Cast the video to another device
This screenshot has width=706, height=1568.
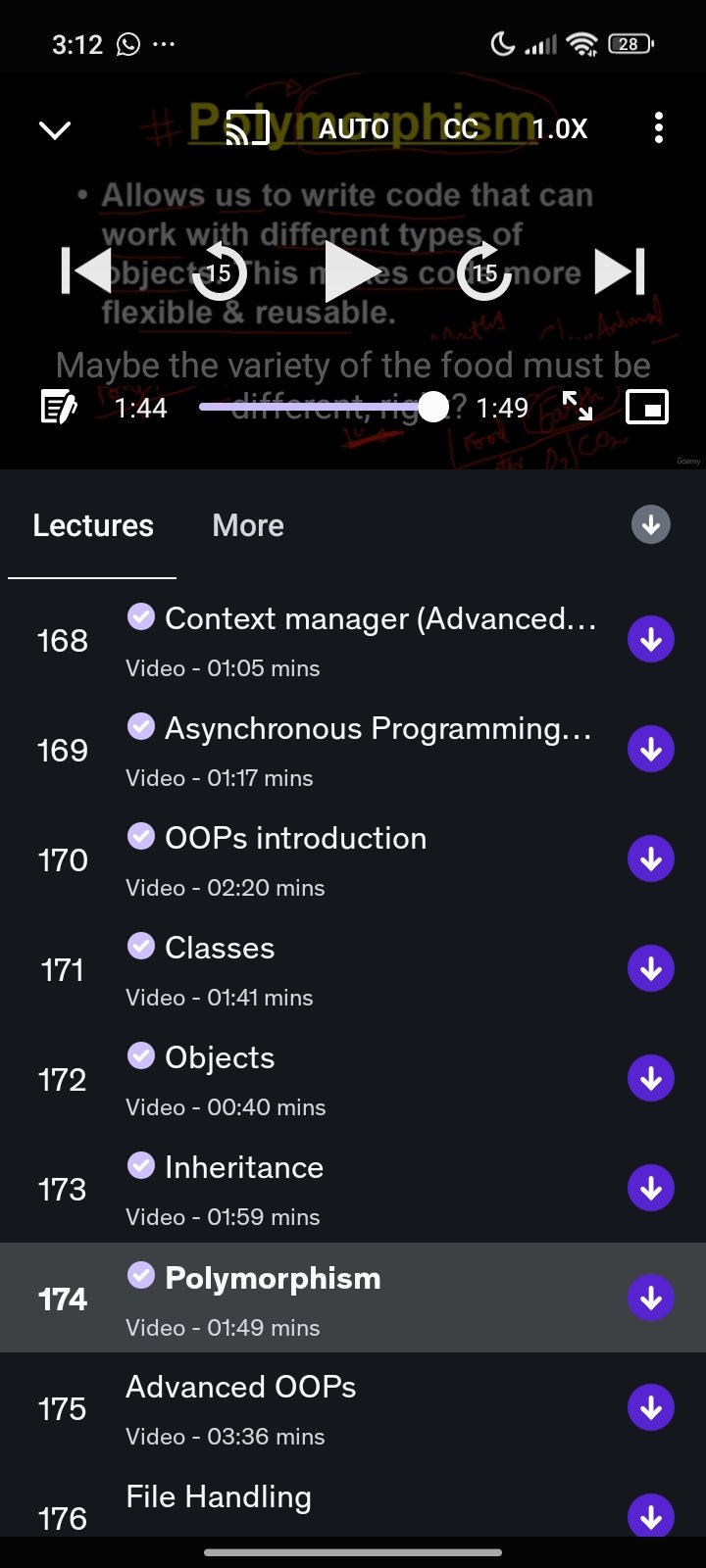coord(247,128)
